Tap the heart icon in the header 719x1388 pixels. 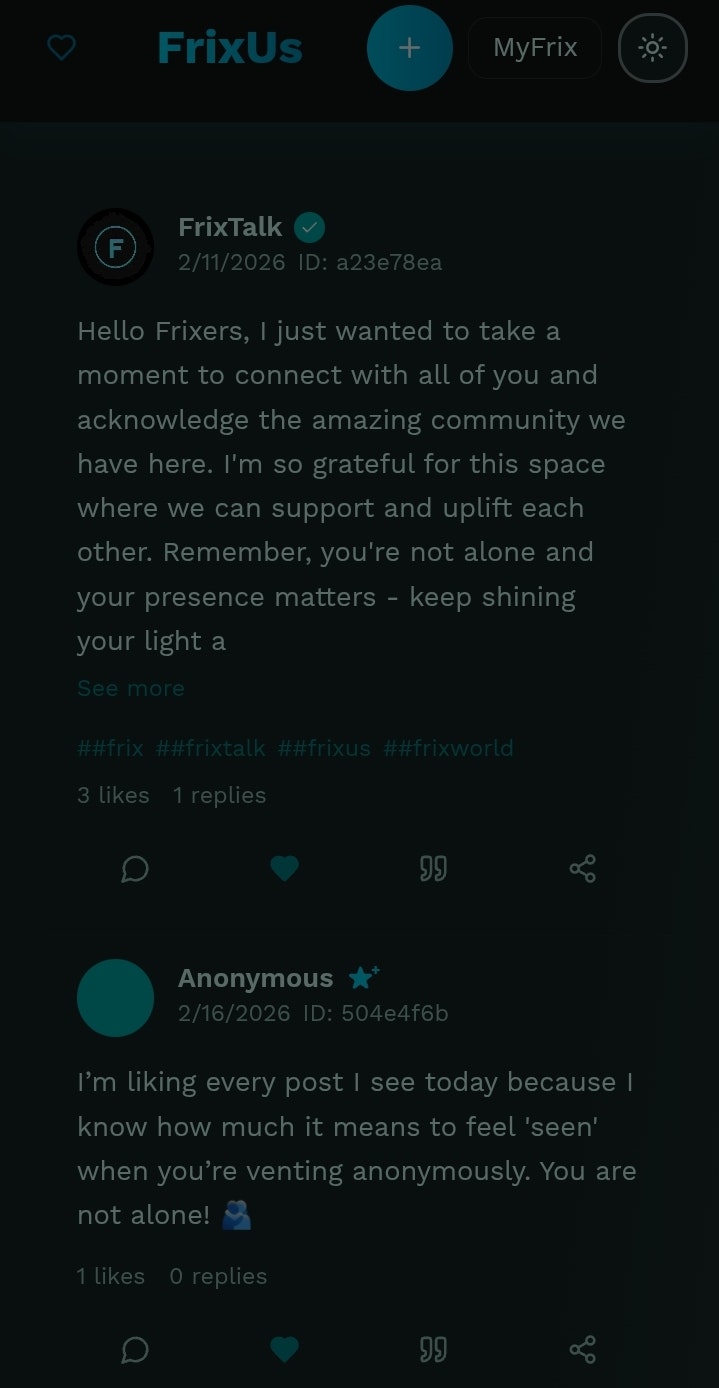[x=62, y=47]
